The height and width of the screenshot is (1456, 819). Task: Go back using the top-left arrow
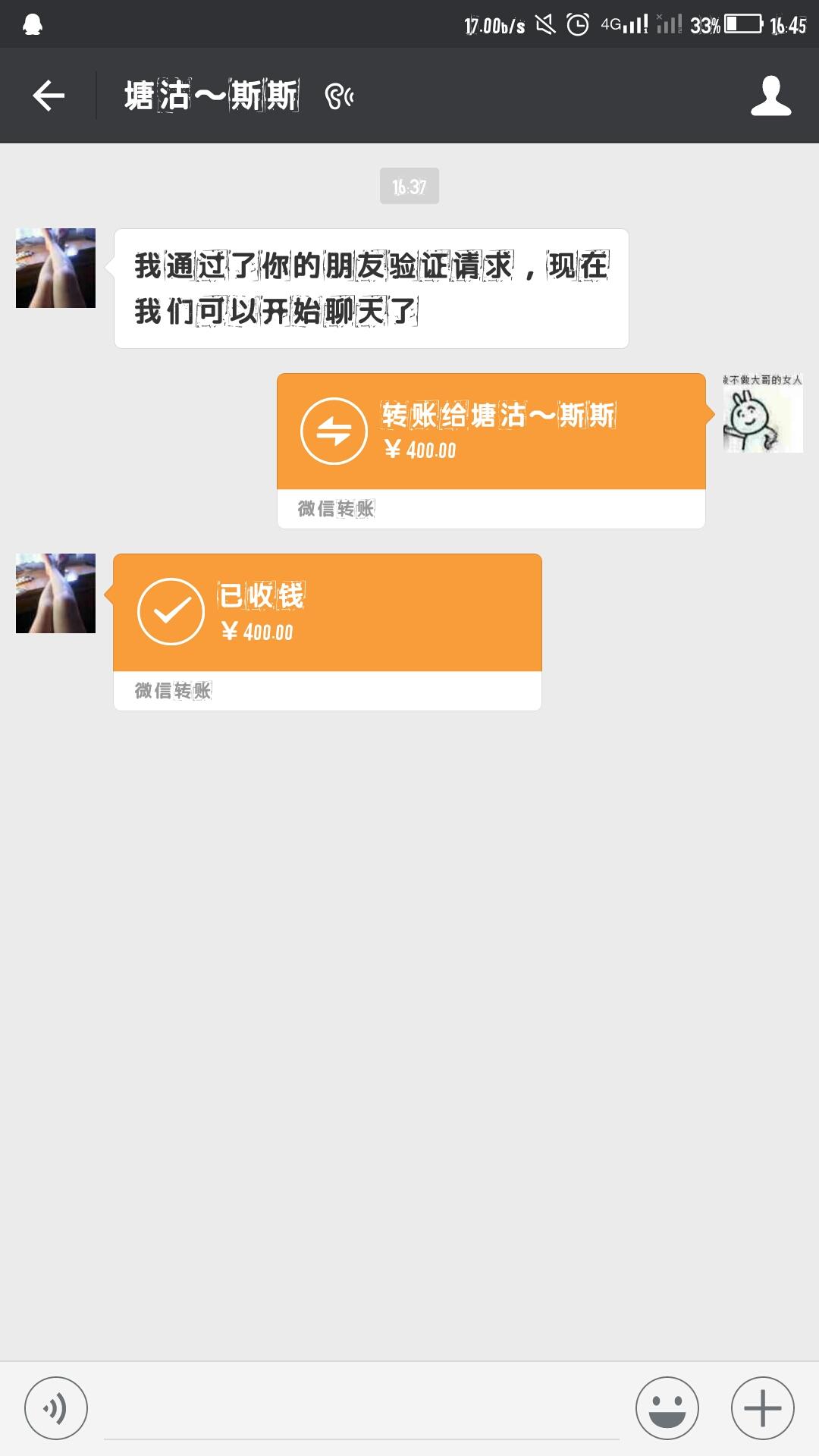49,96
